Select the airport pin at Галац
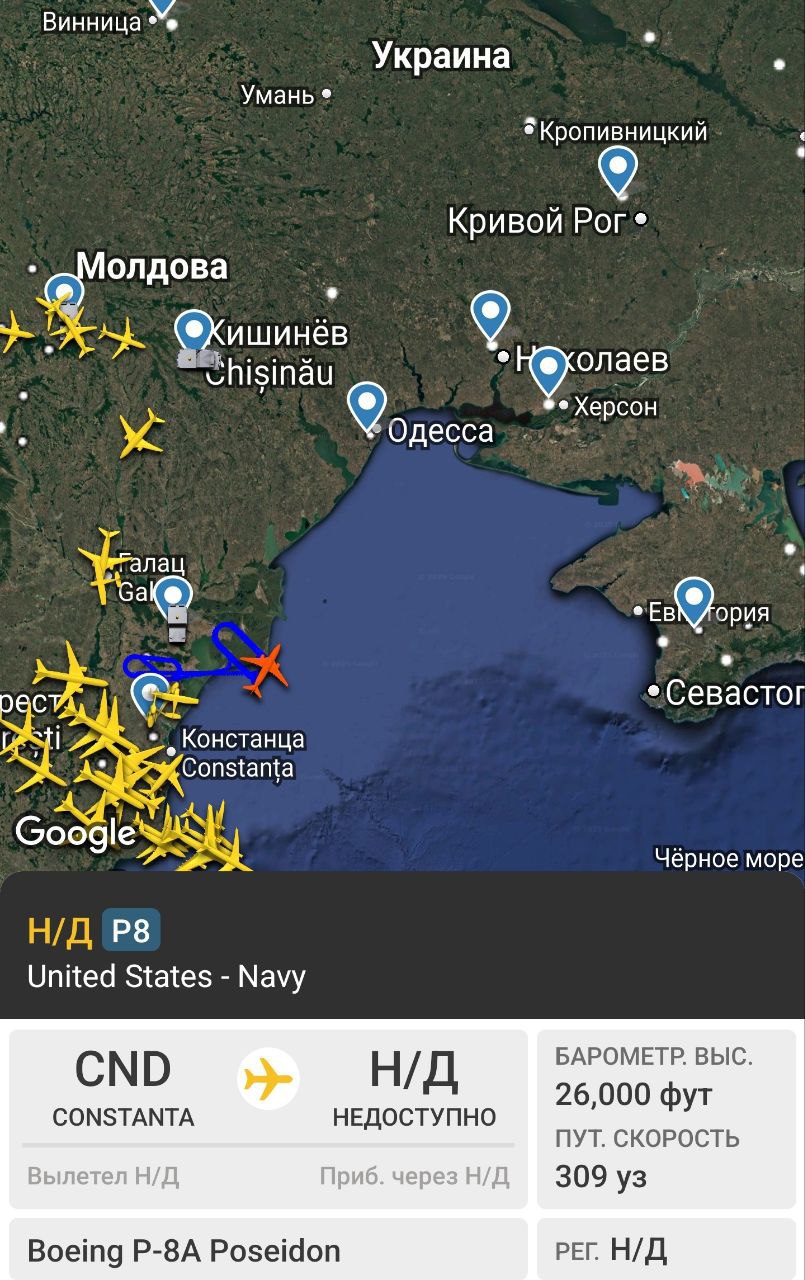805x1280 pixels. coord(173,597)
